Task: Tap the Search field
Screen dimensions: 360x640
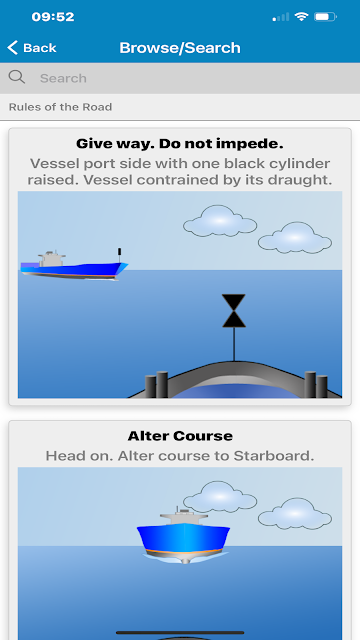Action: click(180, 78)
